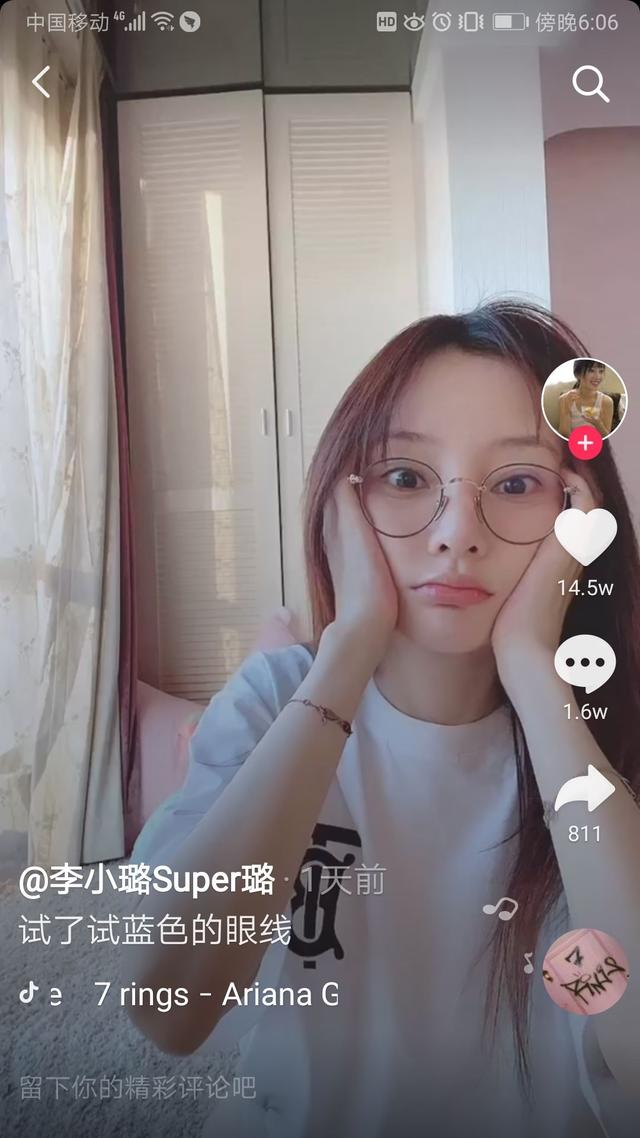This screenshot has width=640, height=1138.
Task: Open the comments with 1.6w replies
Action: coord(585,663)
